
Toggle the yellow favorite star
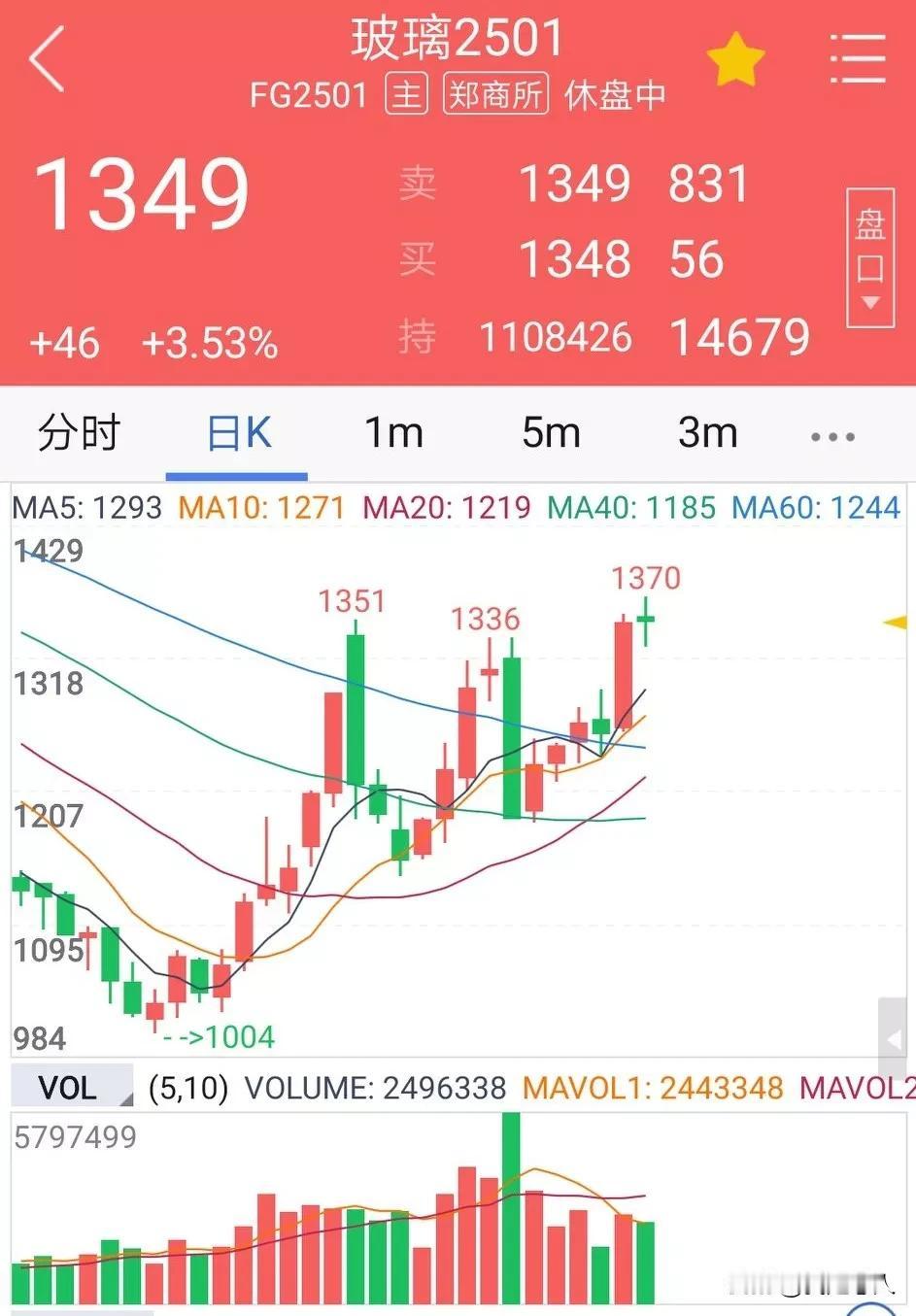pos(735,60)
